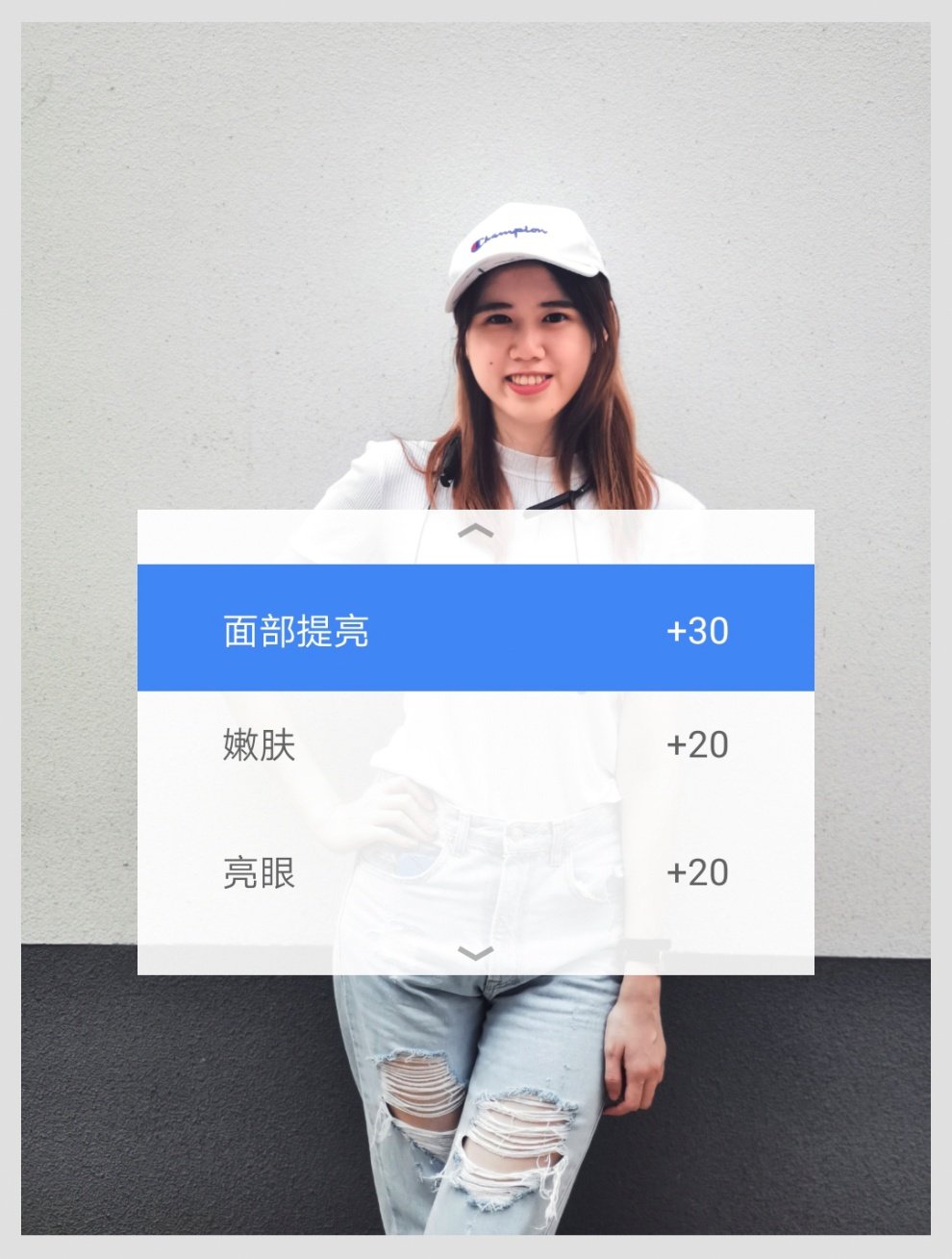952x1259 pixels.
Task: Tap the down chevron below the list
Action: (x=475, y=953)
